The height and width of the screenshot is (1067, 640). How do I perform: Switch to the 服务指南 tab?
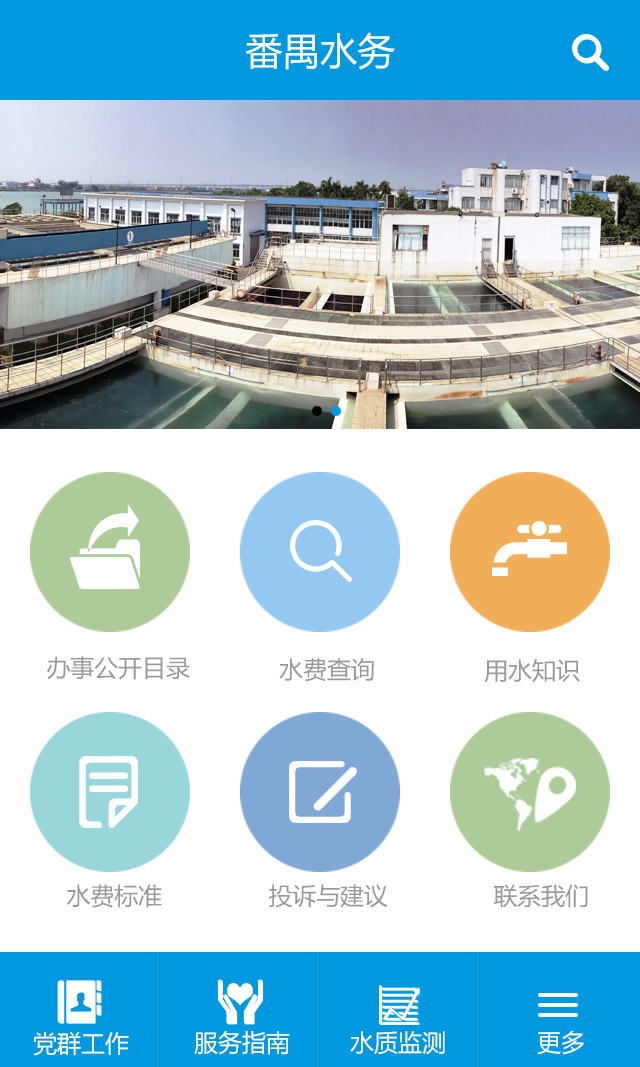click(239, 1010)
